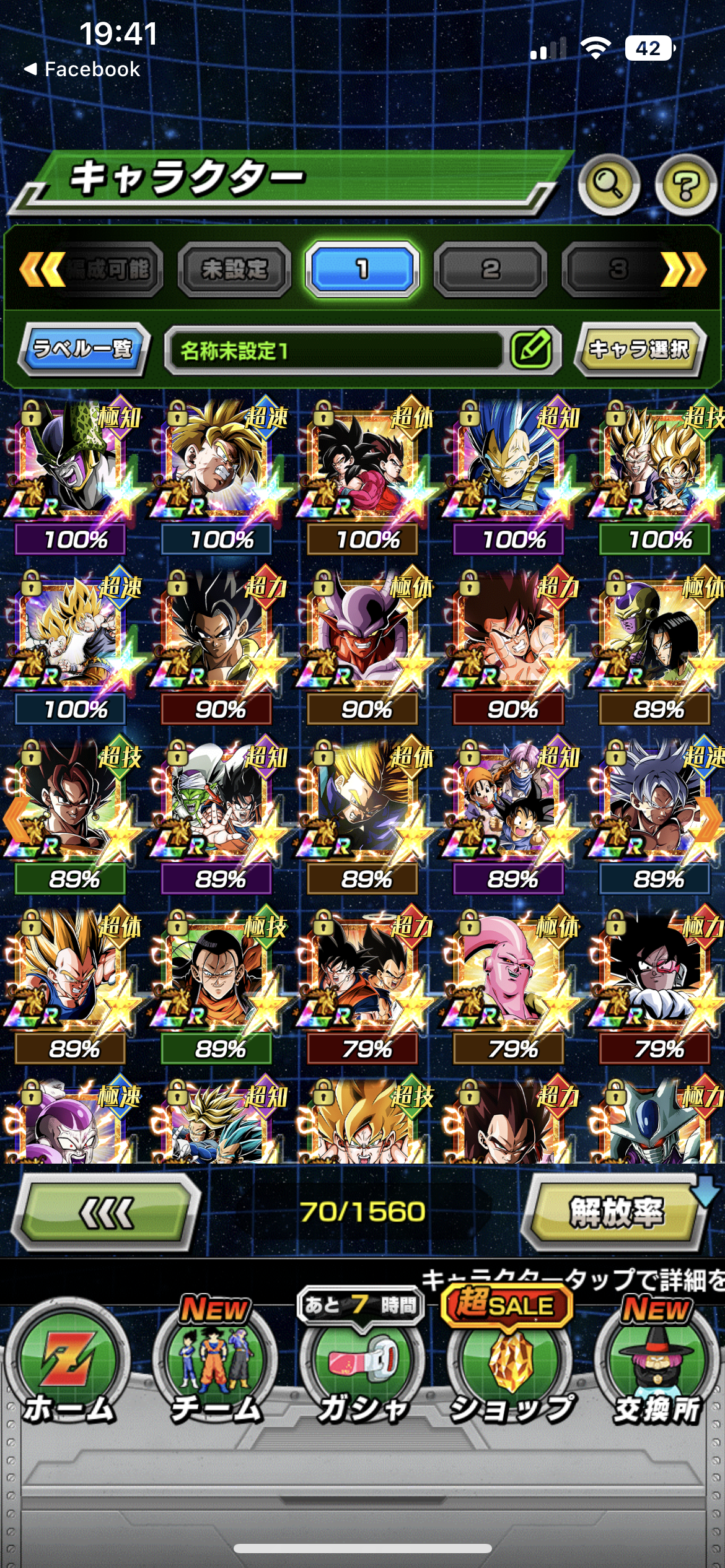Open the ガシャ menu
Viewport: 725px width, 1568px height.
point(362,1369)
